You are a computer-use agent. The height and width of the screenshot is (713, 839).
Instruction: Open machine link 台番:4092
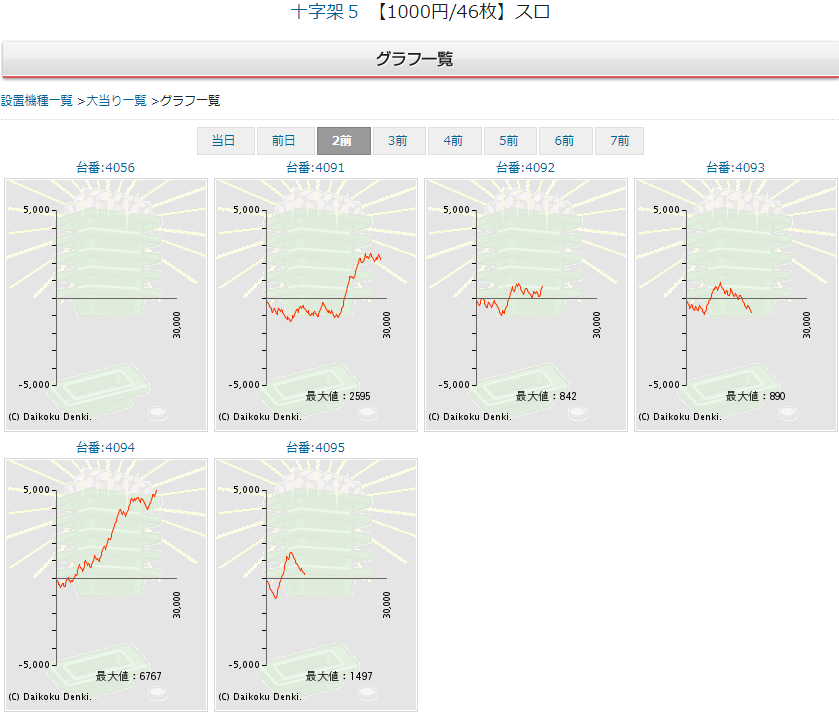pos(525,168)
